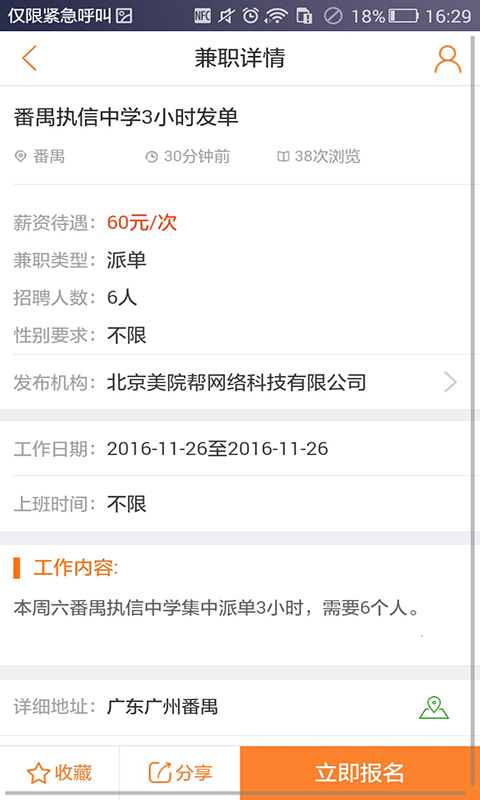
Task: Open the map location icon beside address
Action: (434, 708)
